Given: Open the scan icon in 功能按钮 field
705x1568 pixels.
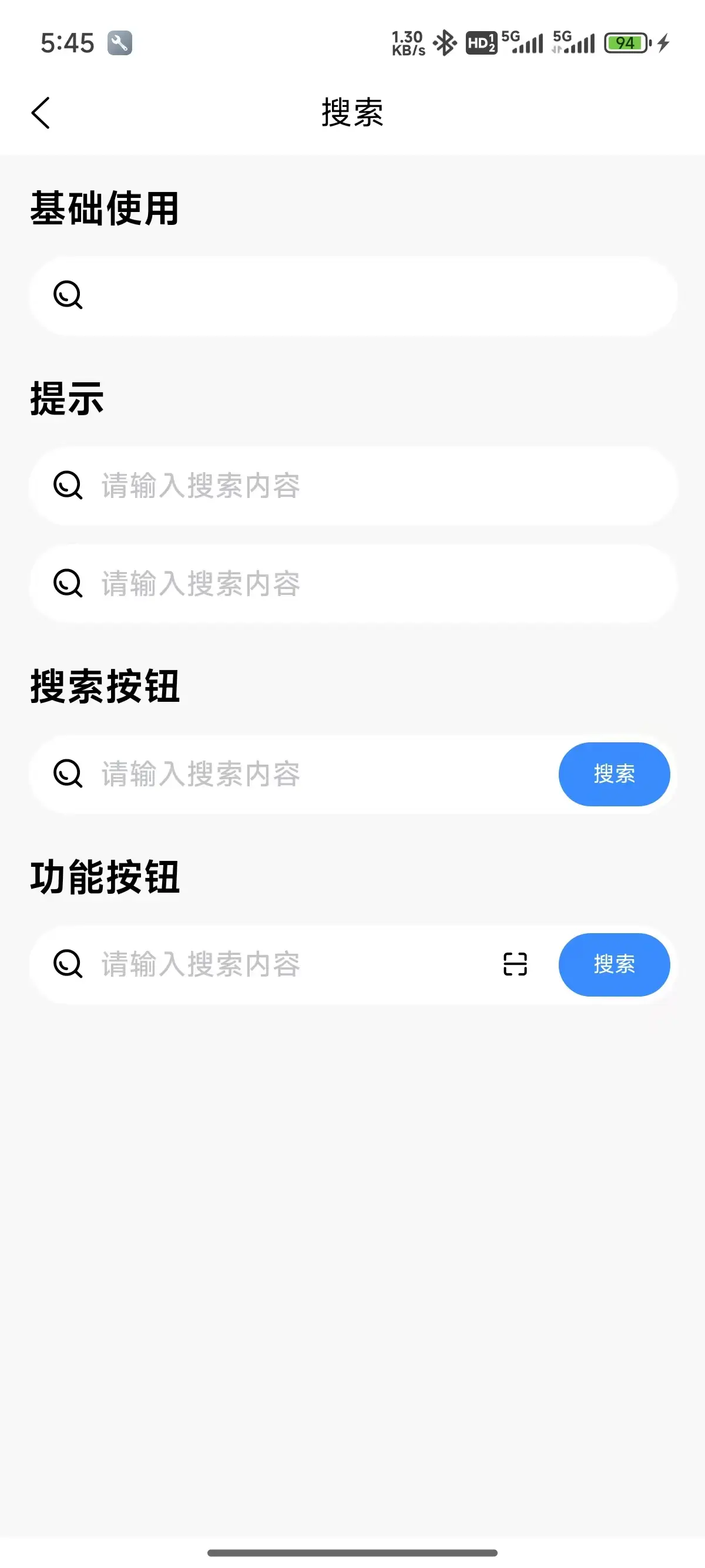Looking at the screenshot, I should [515, 964].
